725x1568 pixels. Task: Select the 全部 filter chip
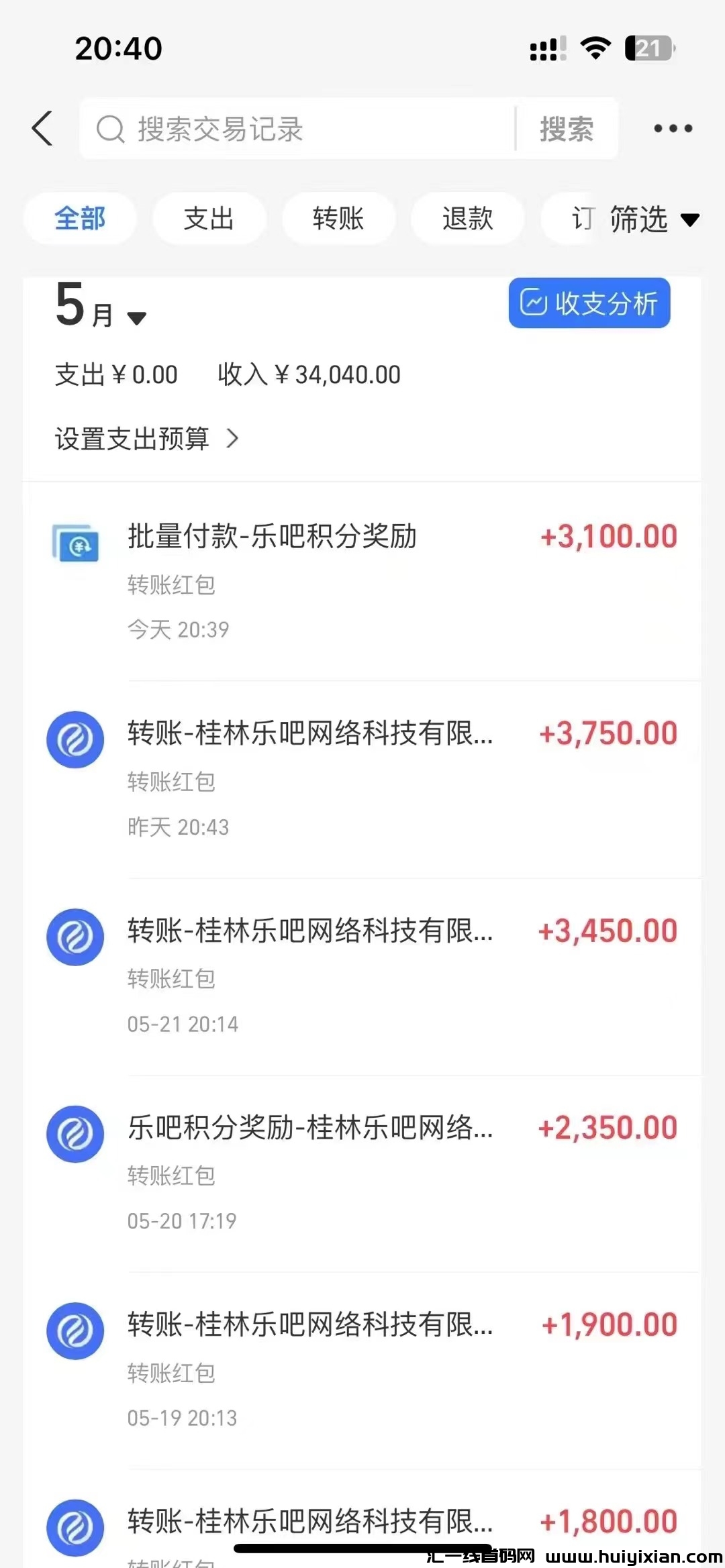80,219
